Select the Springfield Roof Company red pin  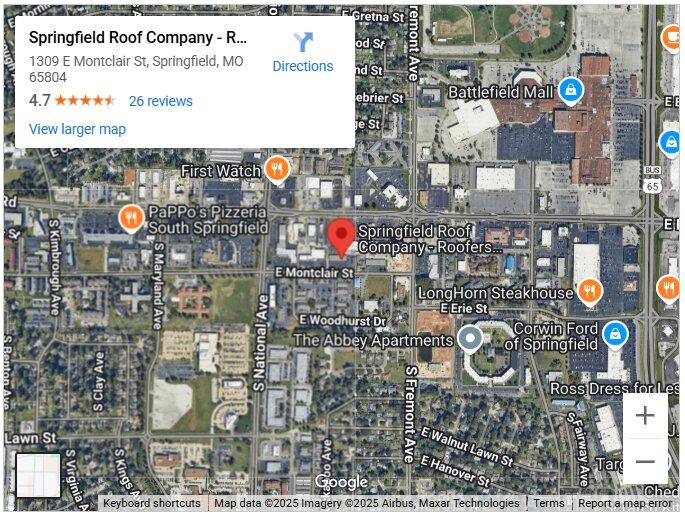point(341,237)
